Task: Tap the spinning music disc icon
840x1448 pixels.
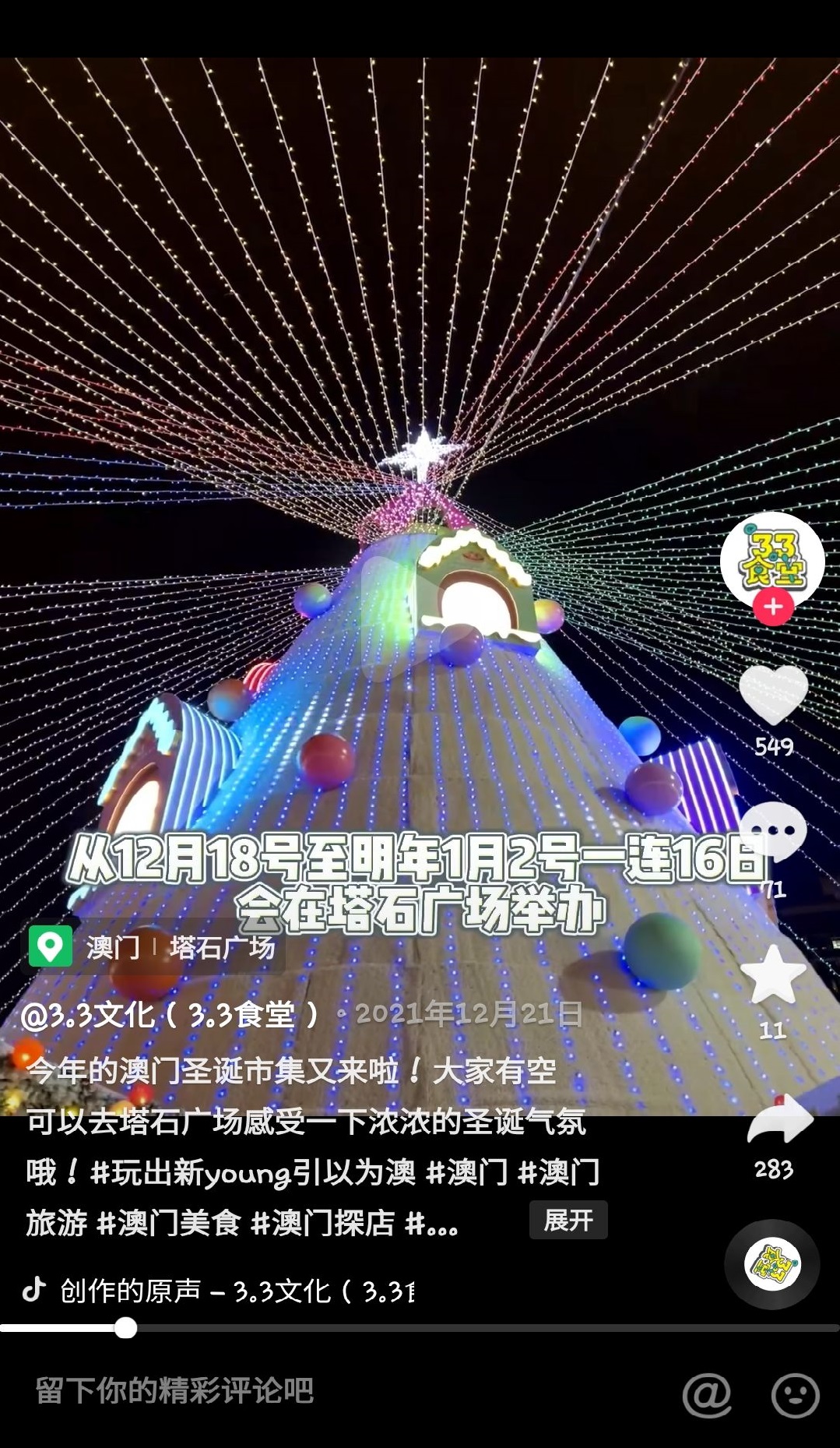Action: [x=772, y=1264]
